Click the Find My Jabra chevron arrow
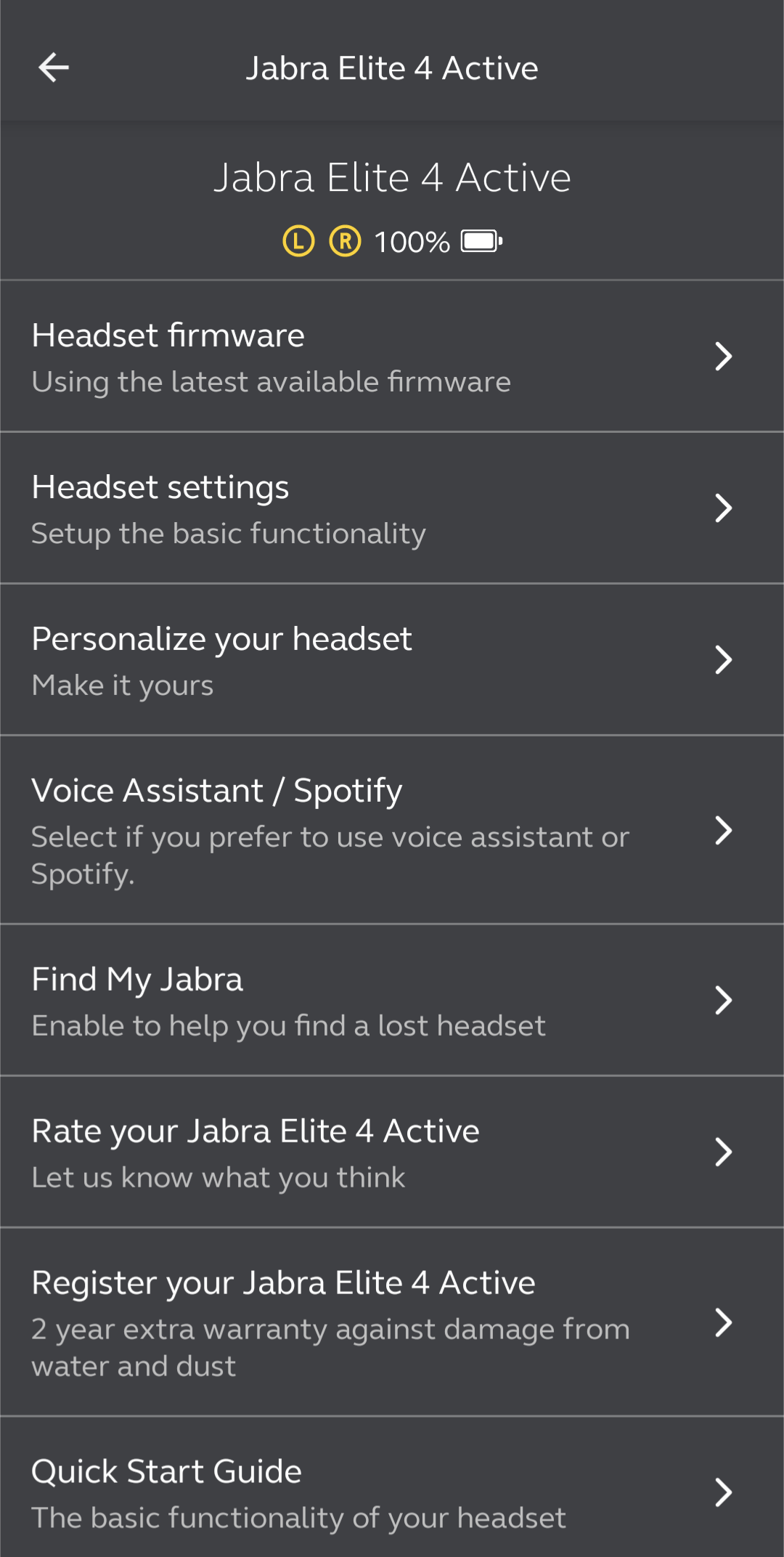Screen dimensions: 784x1557 (x=724, y=1000)
